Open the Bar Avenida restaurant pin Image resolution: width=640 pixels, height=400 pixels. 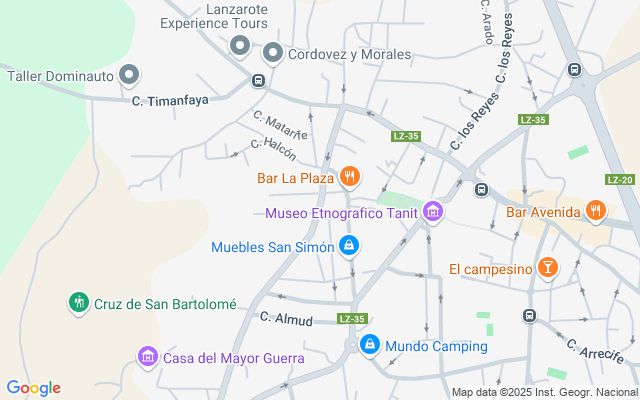point(596,211)
